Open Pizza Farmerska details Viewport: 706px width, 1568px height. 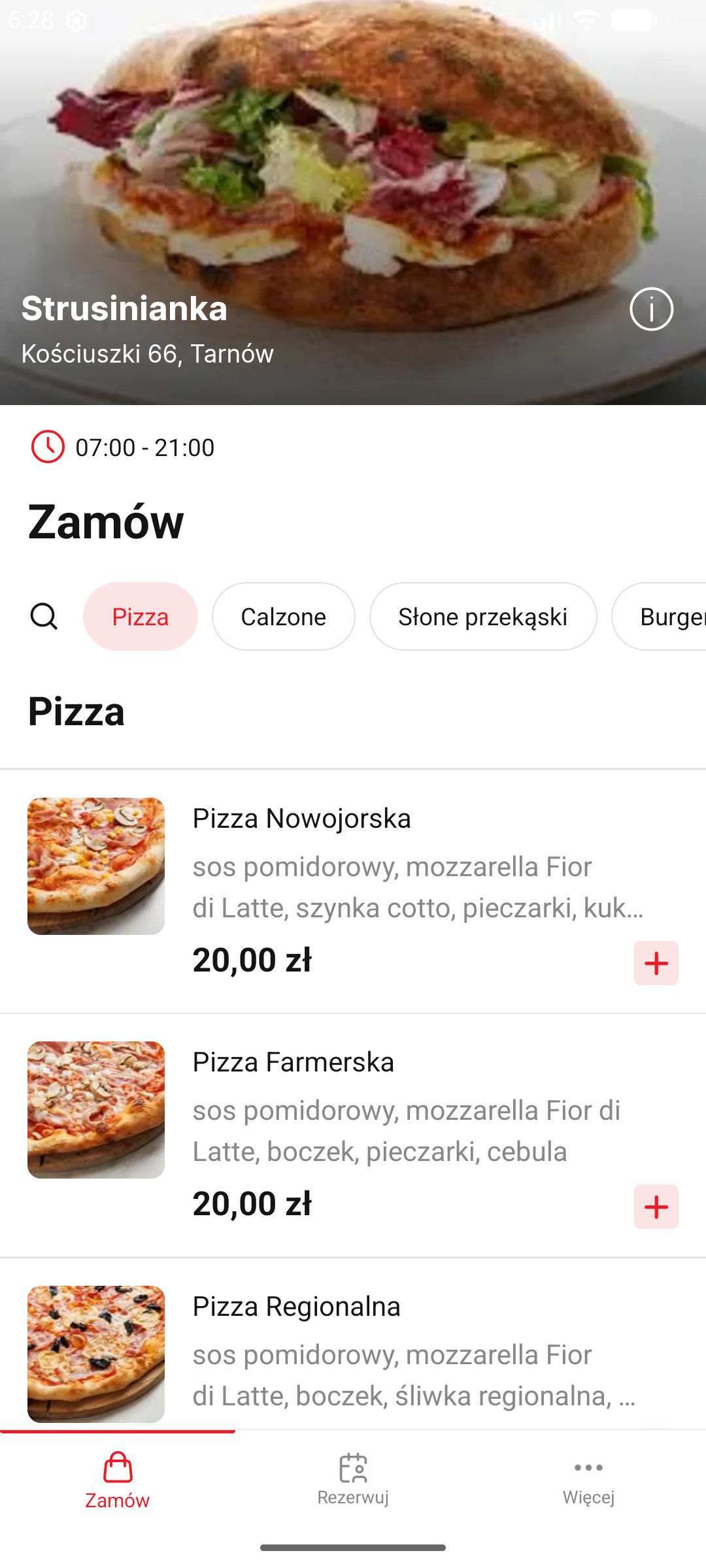click(293, 1062)
